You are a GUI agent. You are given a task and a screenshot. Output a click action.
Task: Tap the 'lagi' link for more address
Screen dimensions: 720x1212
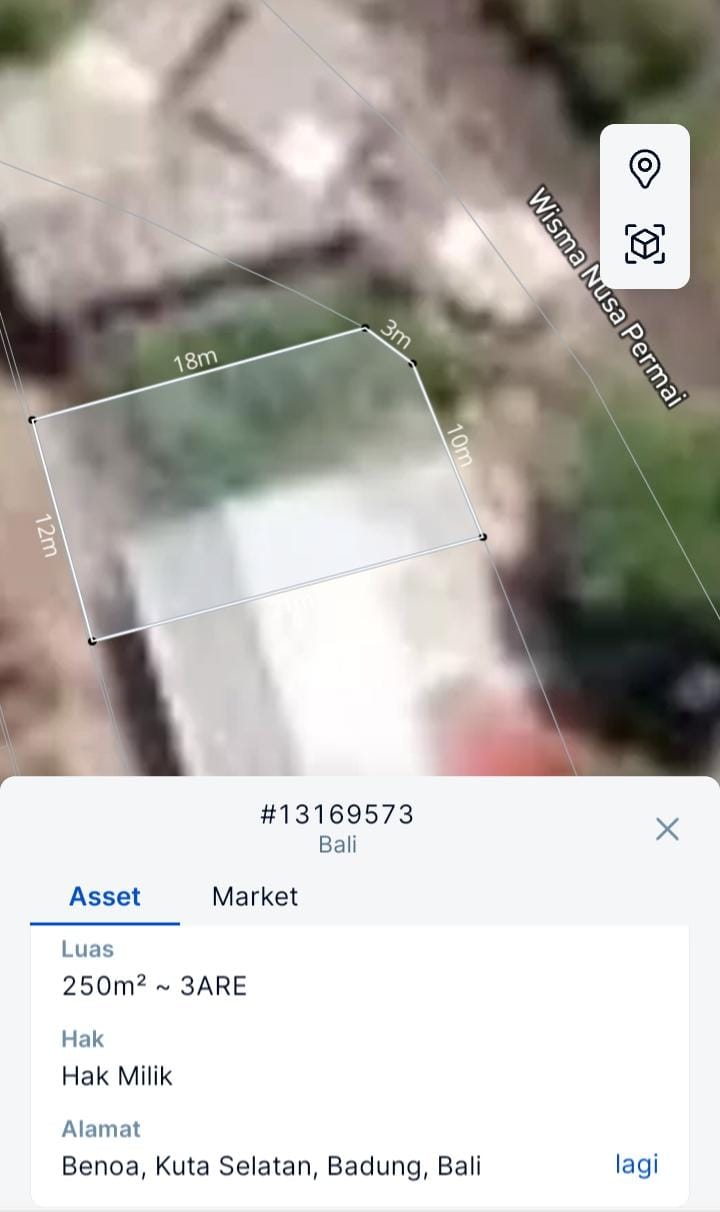tap(636, 1164)
